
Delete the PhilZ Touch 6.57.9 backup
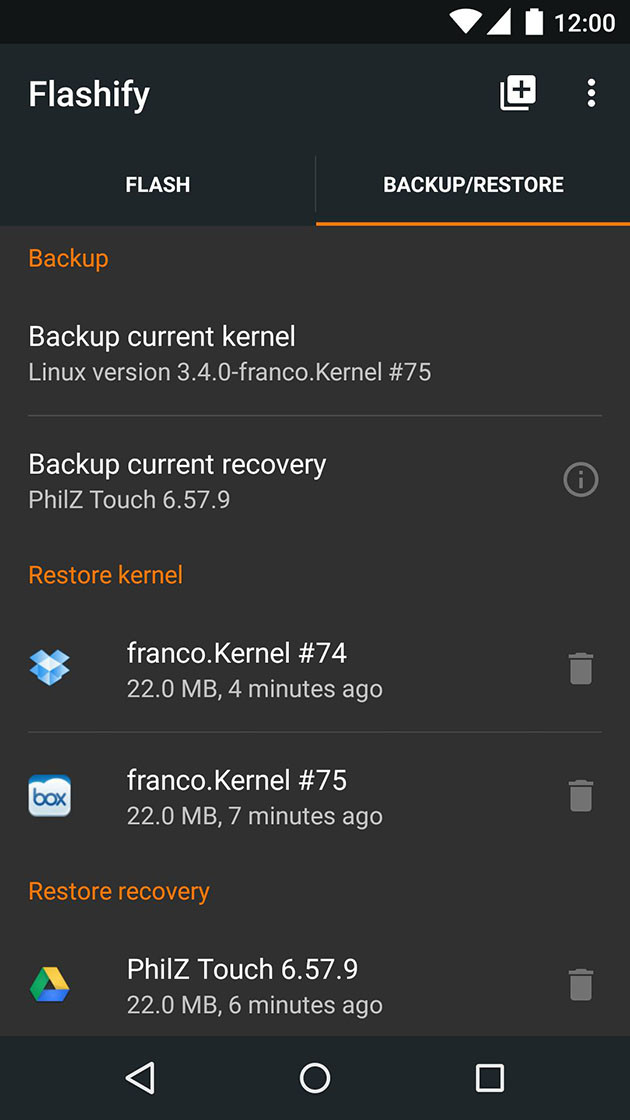point(581,985)
